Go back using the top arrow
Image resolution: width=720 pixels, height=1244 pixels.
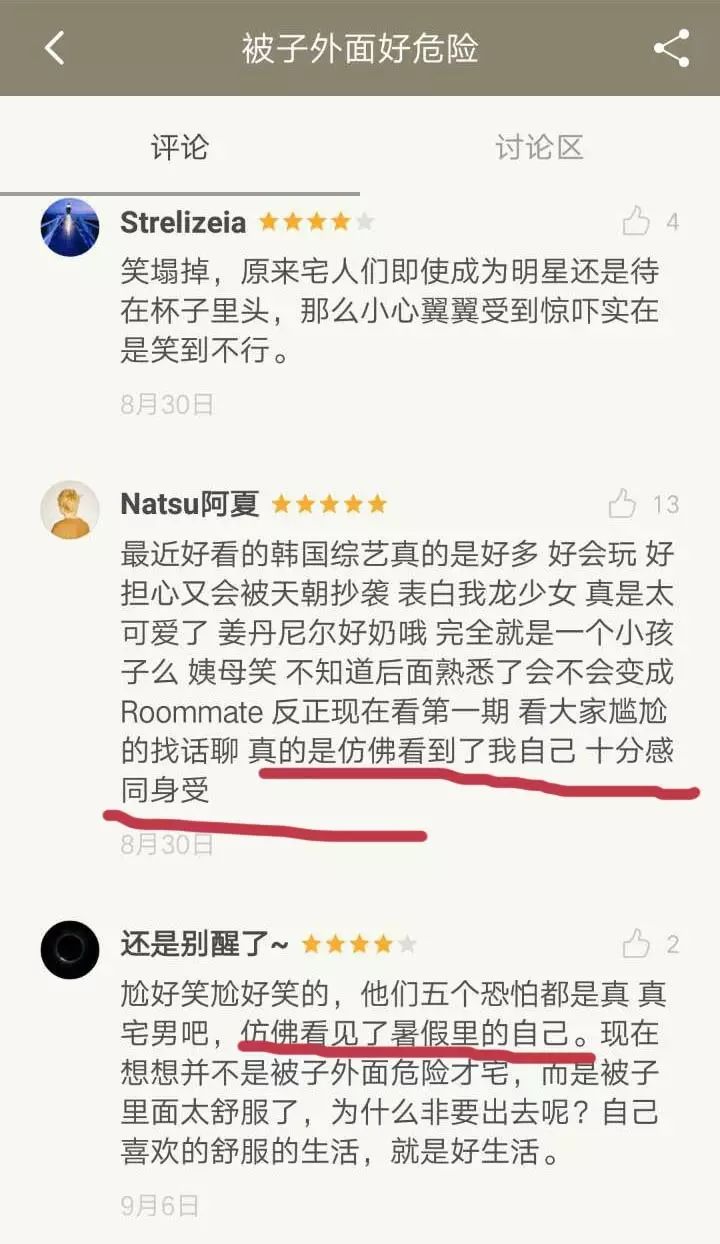[55, 48]
